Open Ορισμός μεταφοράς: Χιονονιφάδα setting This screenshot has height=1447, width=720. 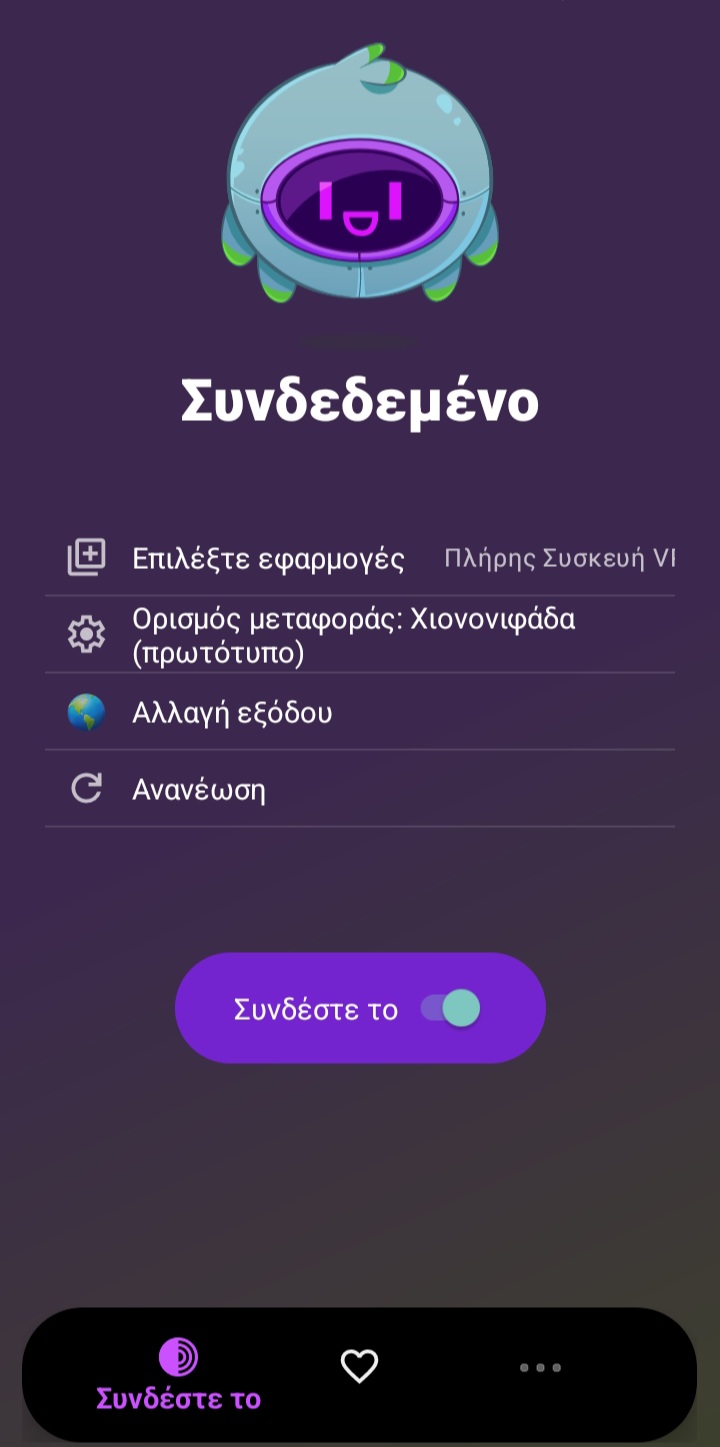(353, 635)
